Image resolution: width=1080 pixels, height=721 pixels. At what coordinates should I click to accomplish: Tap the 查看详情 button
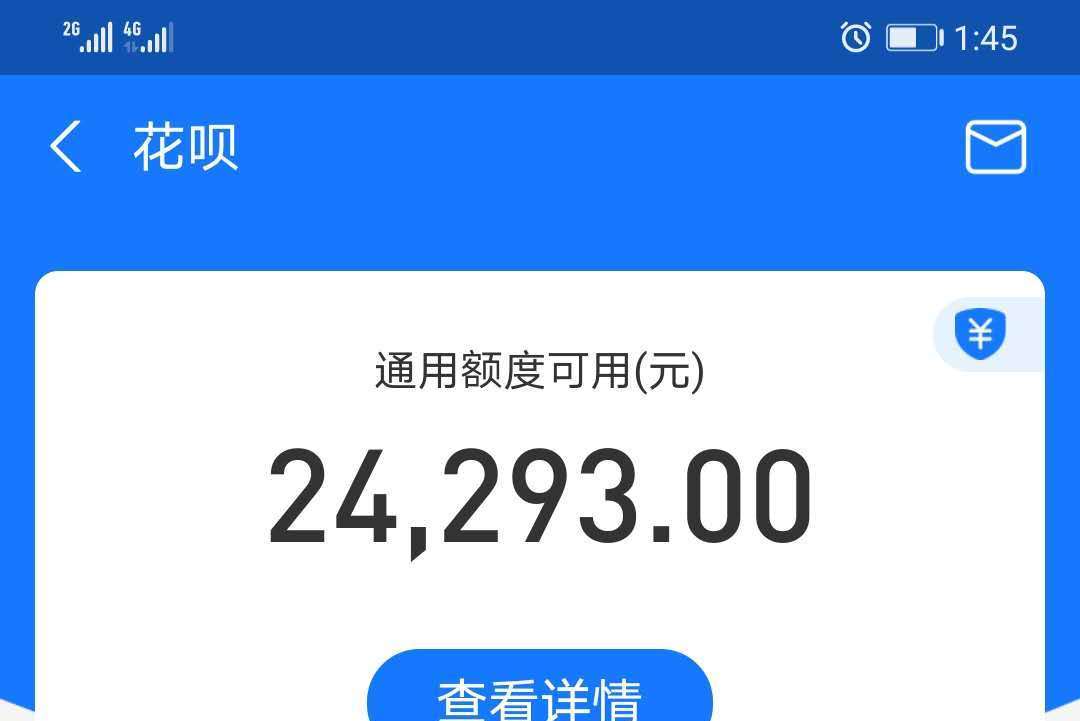point(539,692)
